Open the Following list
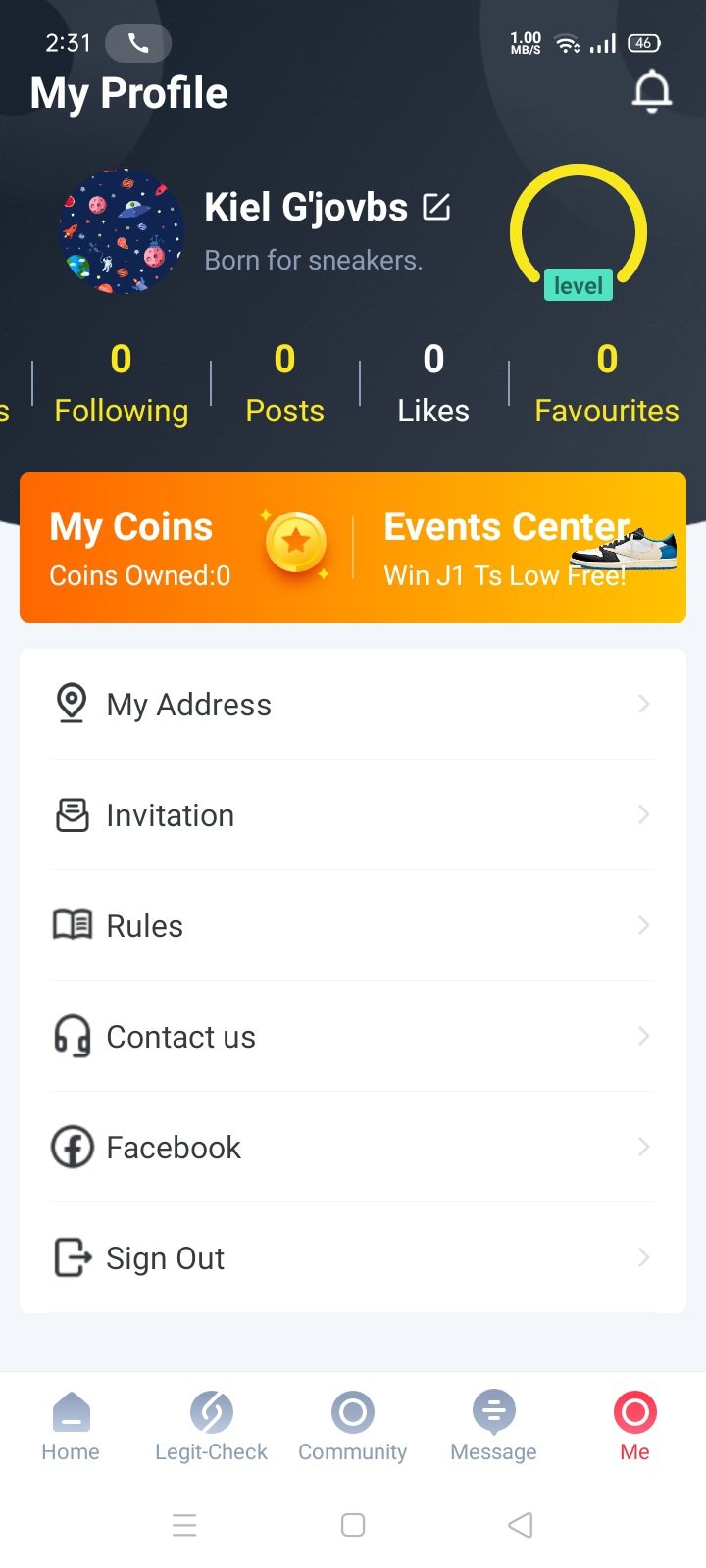The height and width of the screenshot is (1568, 706). point(121,384)
